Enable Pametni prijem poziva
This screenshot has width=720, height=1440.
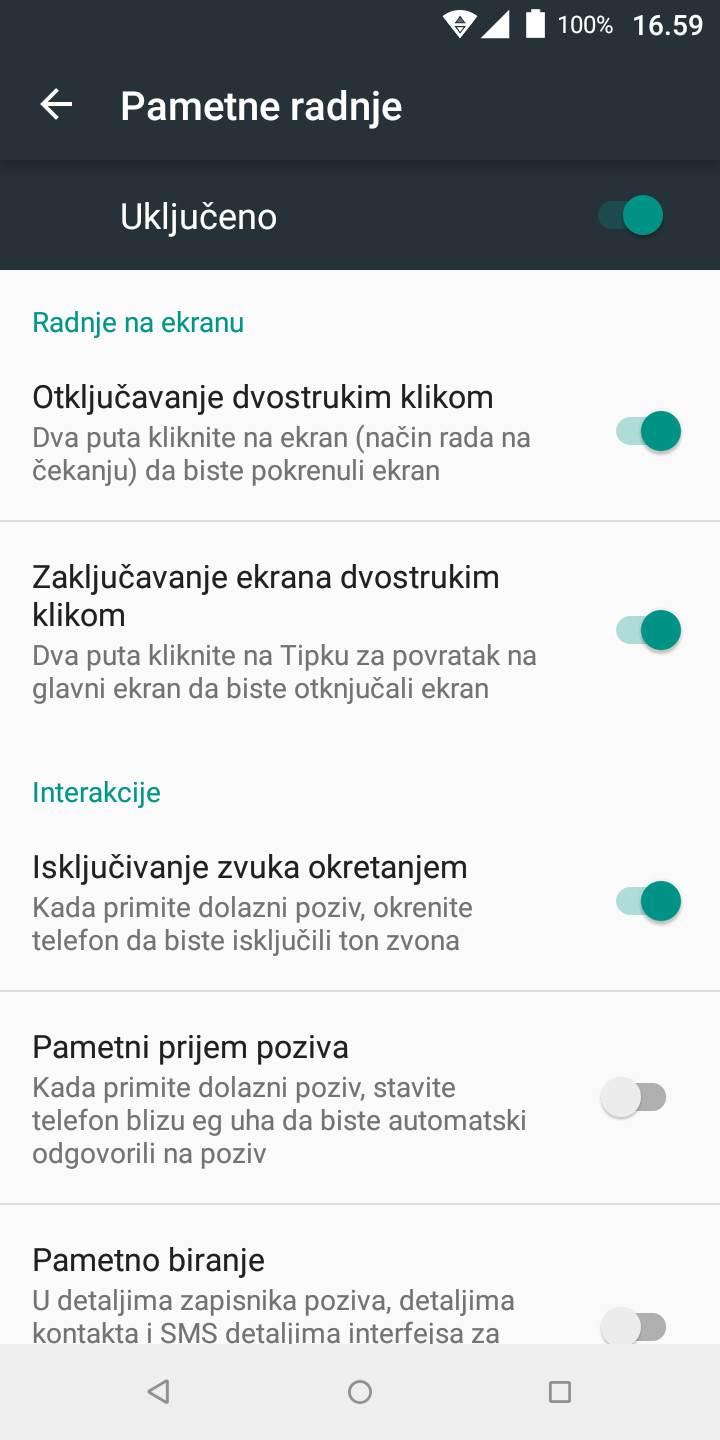click(x=632, y=1097)
